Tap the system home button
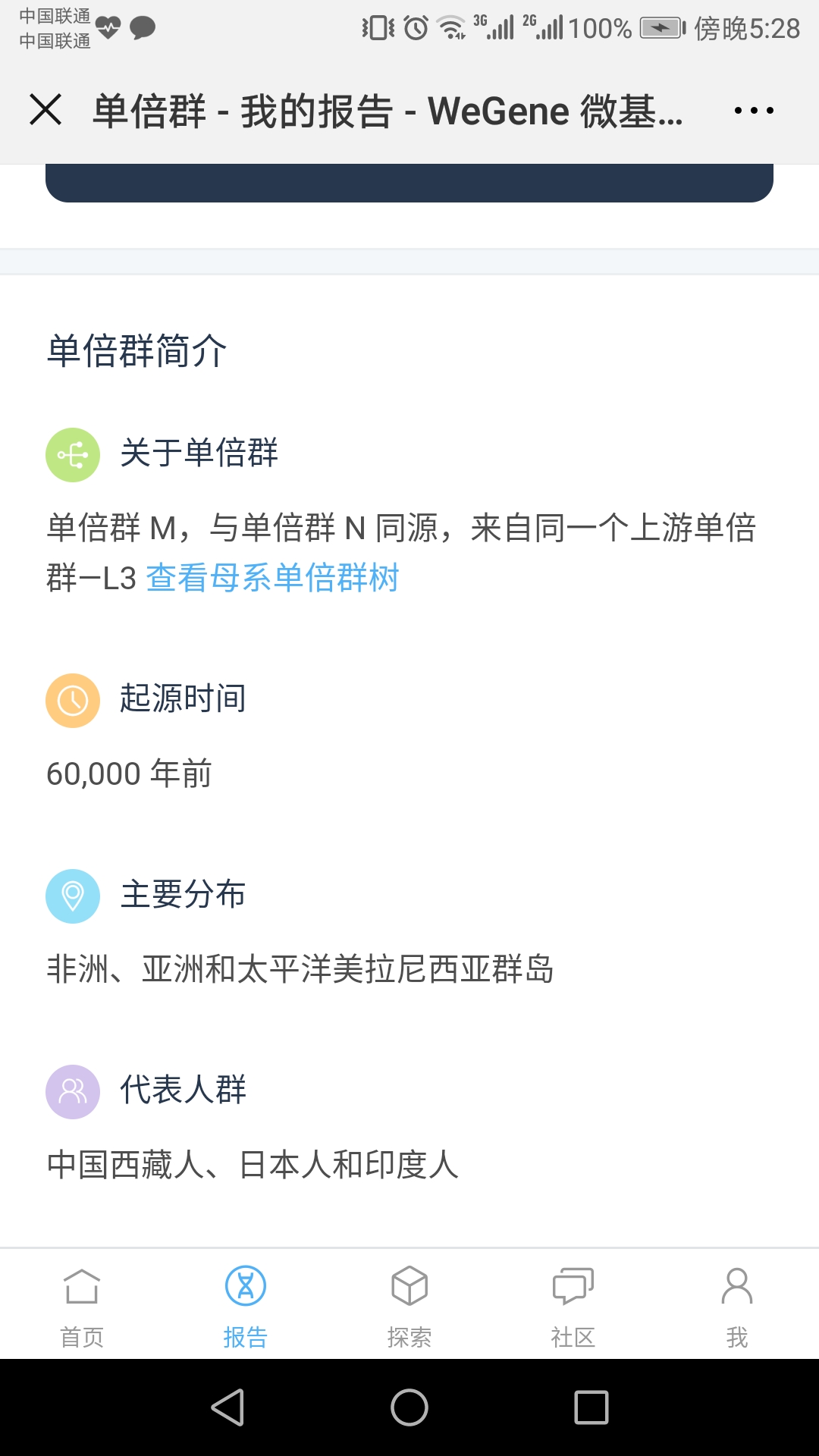This screenshot has height=1456, width=819. (409, 1407)
